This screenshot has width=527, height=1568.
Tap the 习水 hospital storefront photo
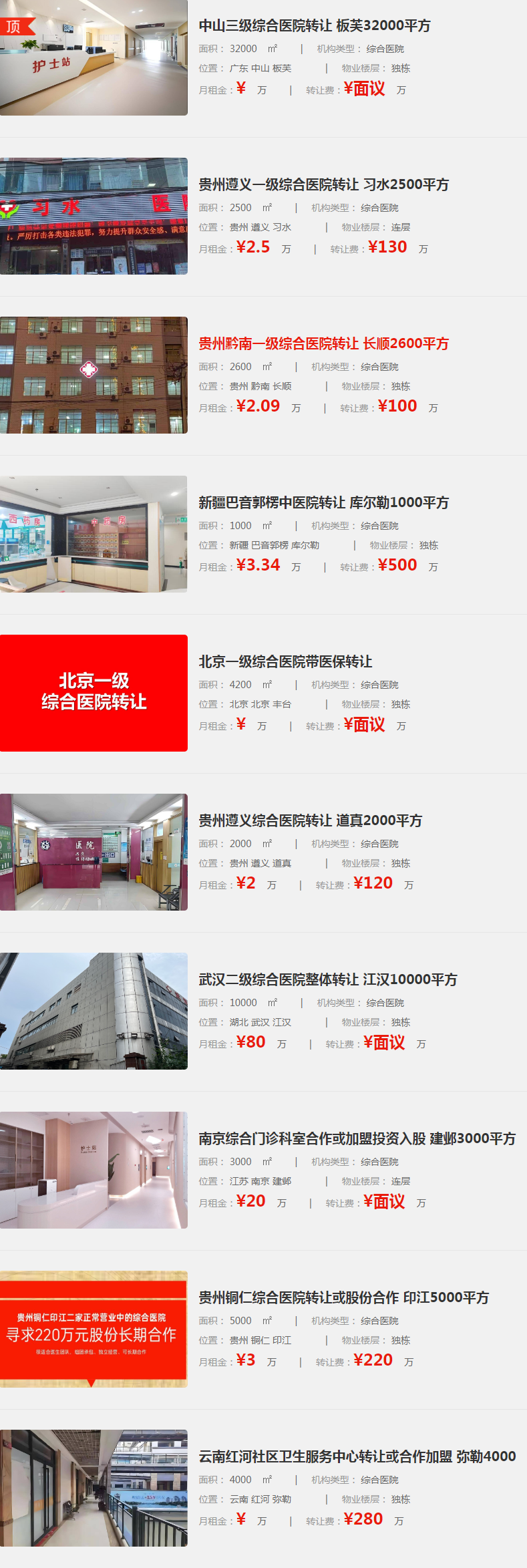pos(94,216)
